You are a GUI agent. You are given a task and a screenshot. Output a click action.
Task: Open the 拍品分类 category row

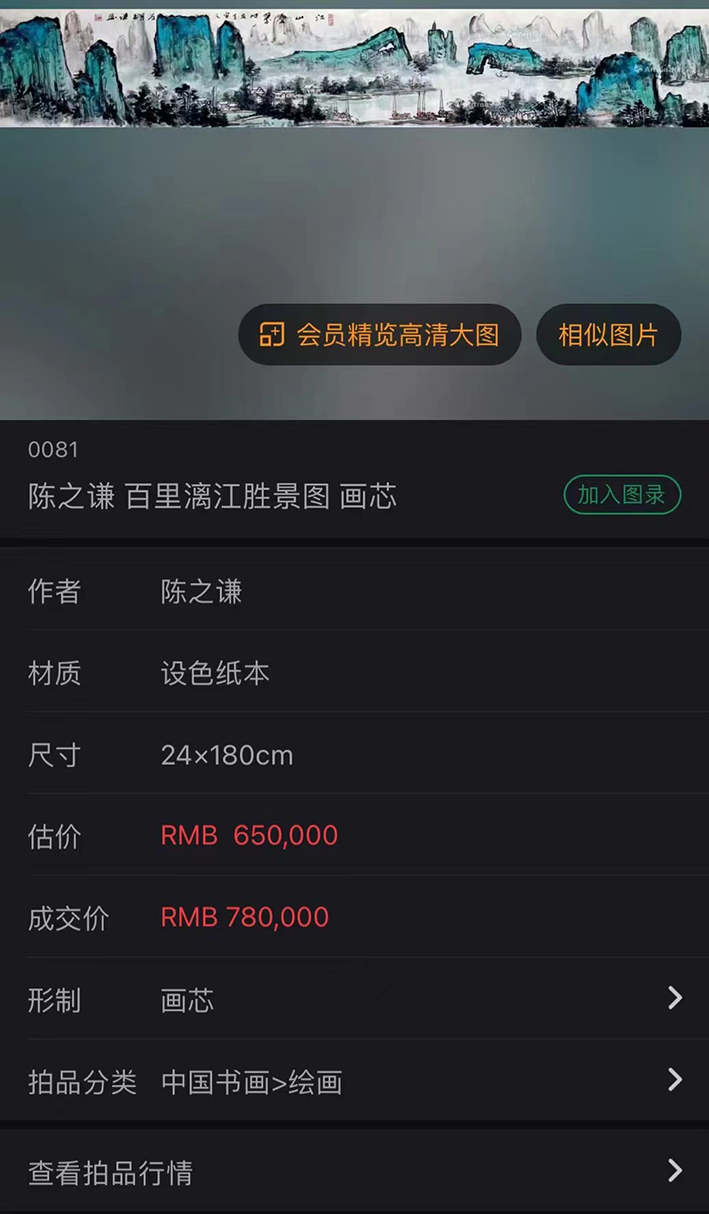click(354, 1082)
